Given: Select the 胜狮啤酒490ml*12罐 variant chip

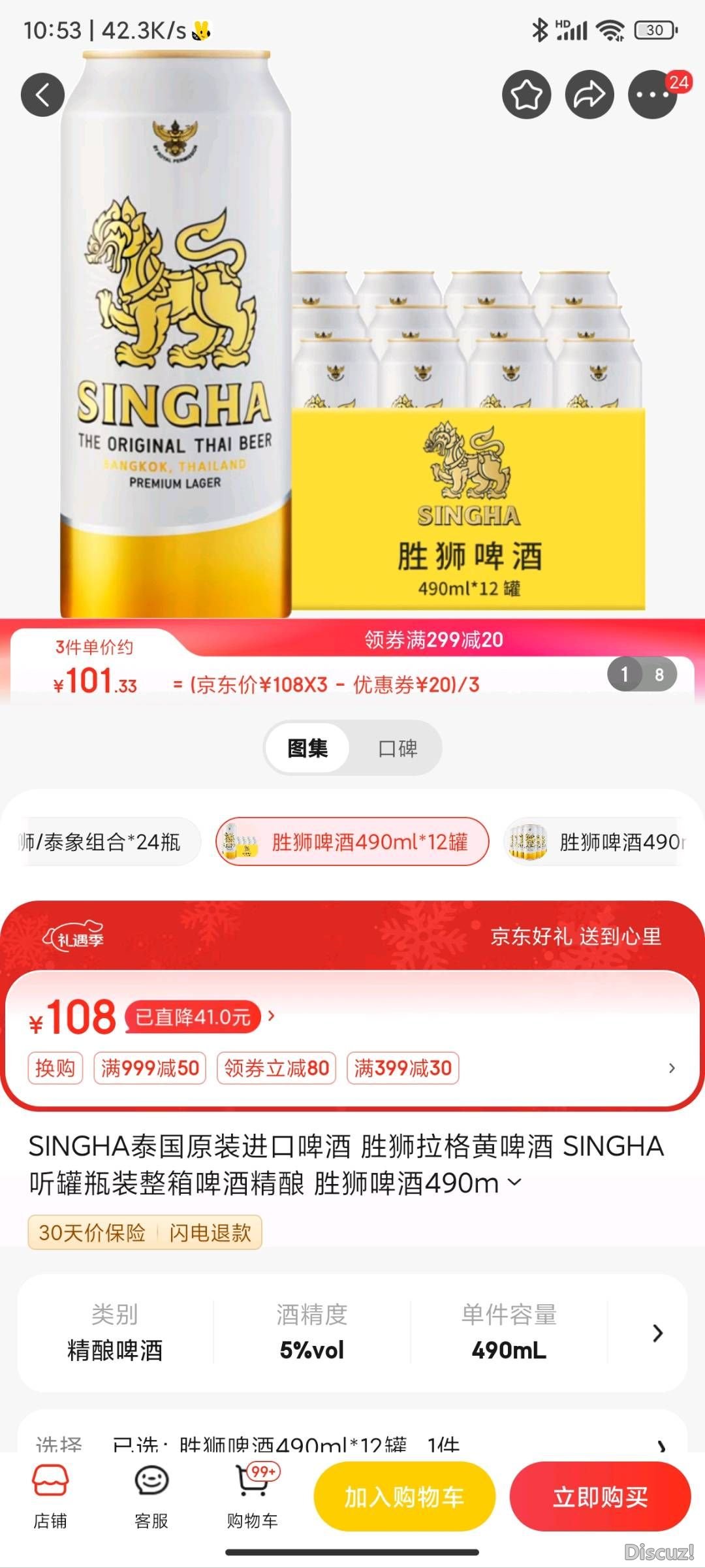Looking at the screenshot, I should 352,842.
